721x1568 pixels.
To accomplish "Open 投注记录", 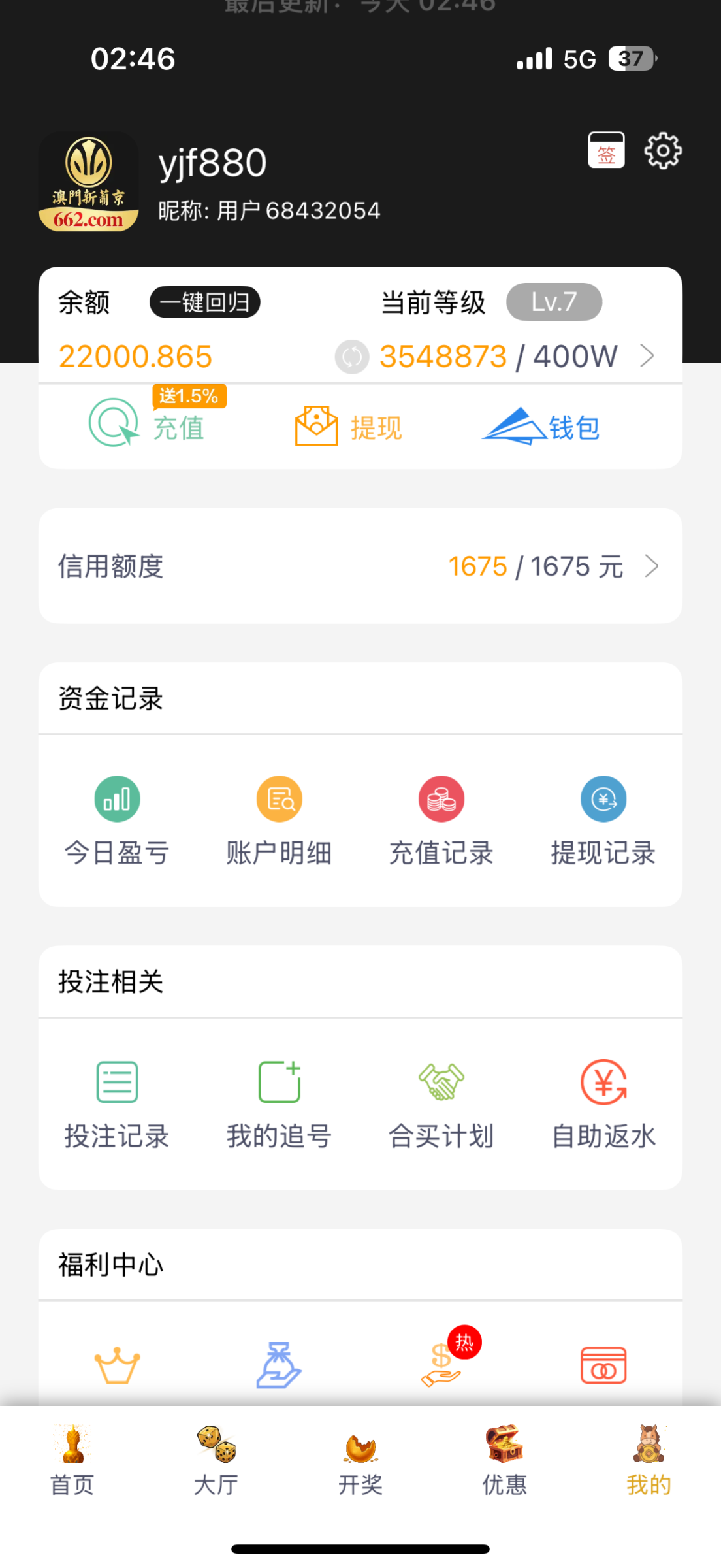I will click(117, 1104).
